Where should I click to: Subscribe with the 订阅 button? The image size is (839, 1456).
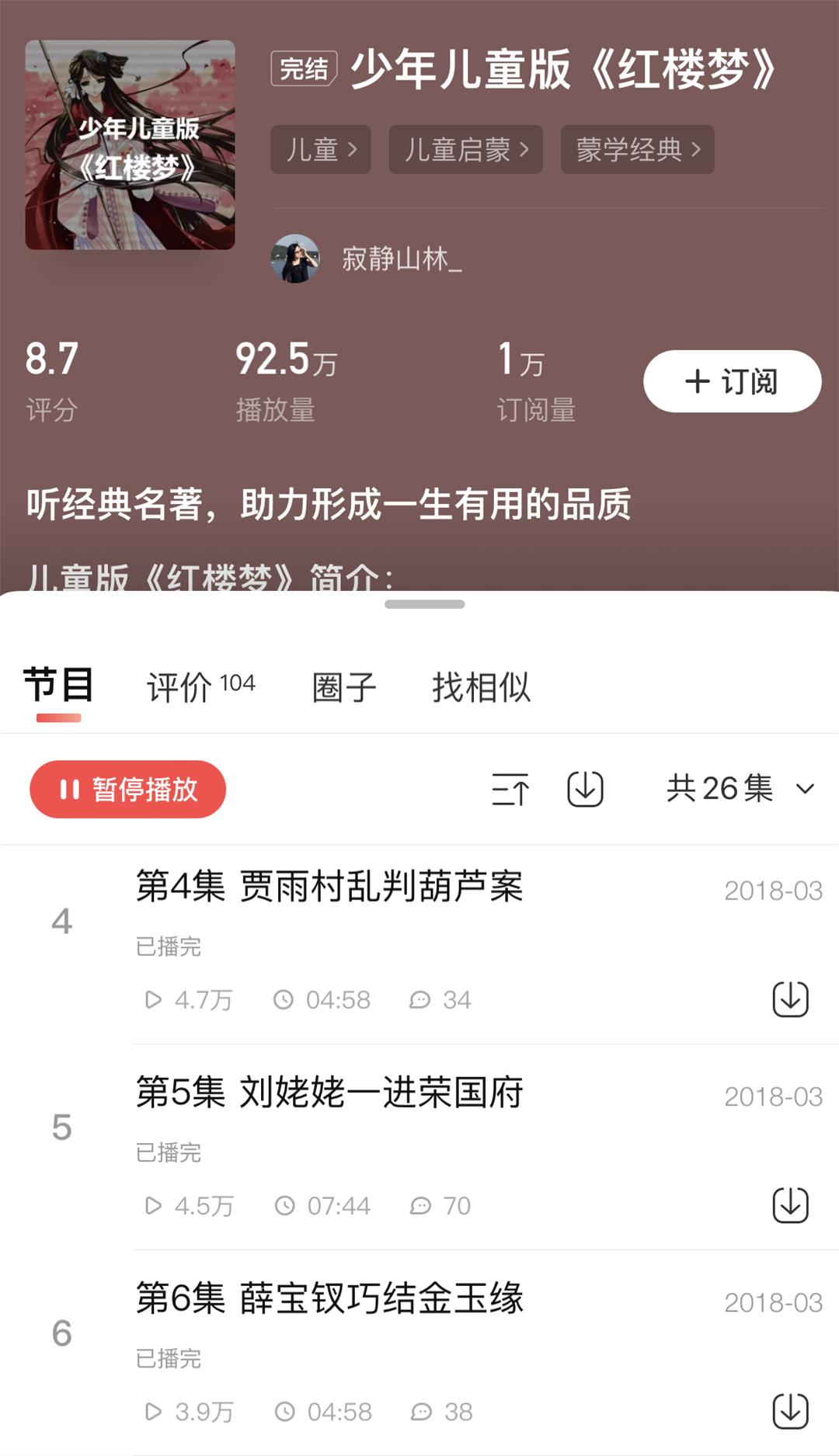(732, 381)
